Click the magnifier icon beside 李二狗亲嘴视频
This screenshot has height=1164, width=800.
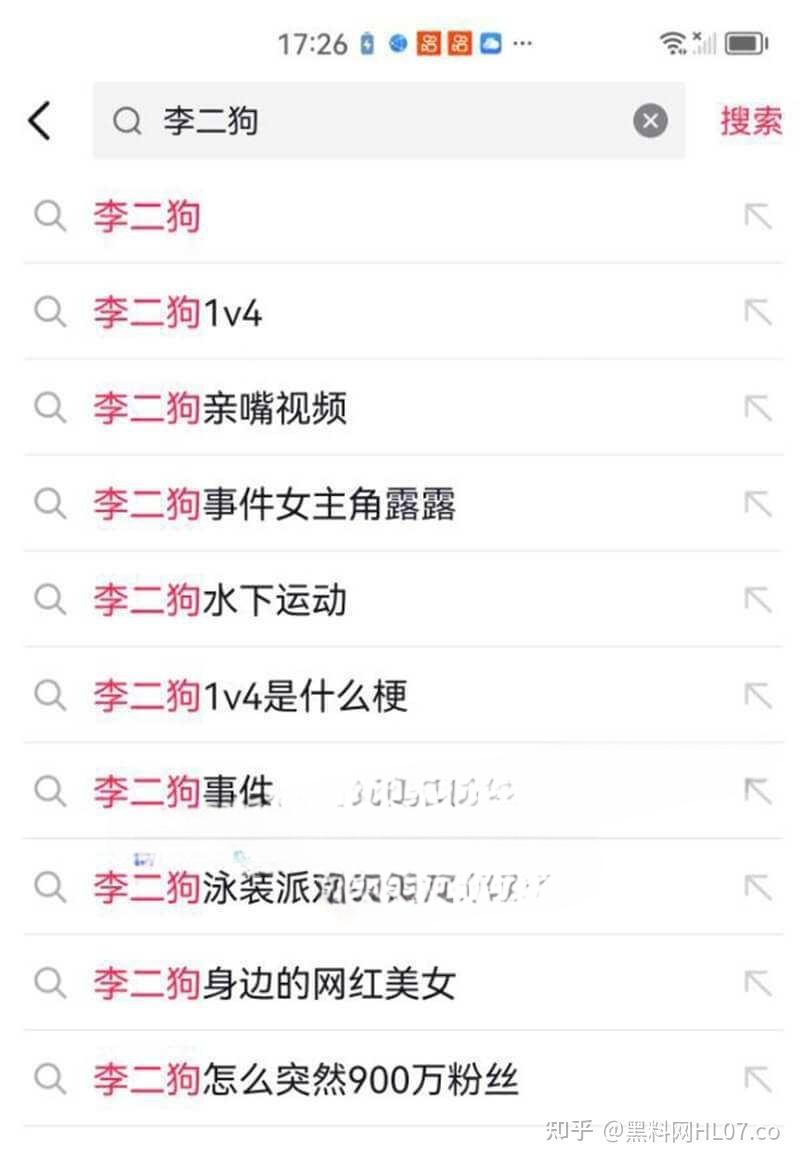[50, 408]
